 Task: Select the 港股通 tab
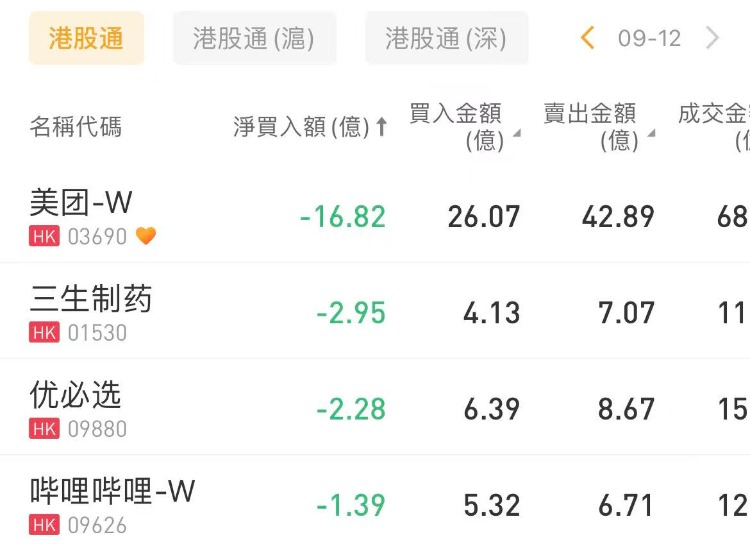(86, 38)
